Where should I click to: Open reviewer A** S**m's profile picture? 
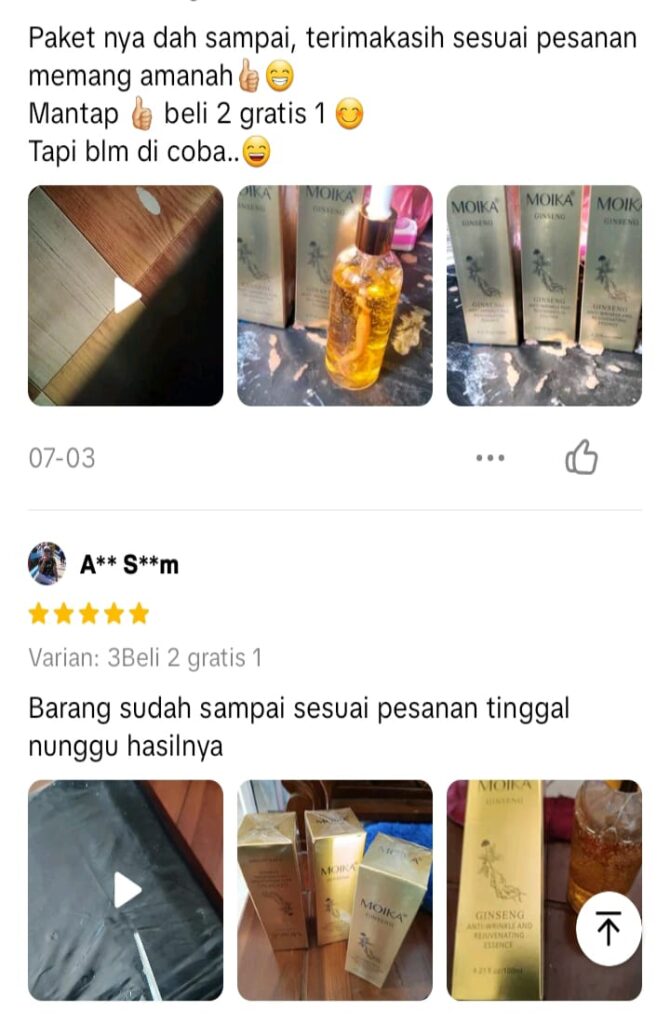(x=47, y=564)
